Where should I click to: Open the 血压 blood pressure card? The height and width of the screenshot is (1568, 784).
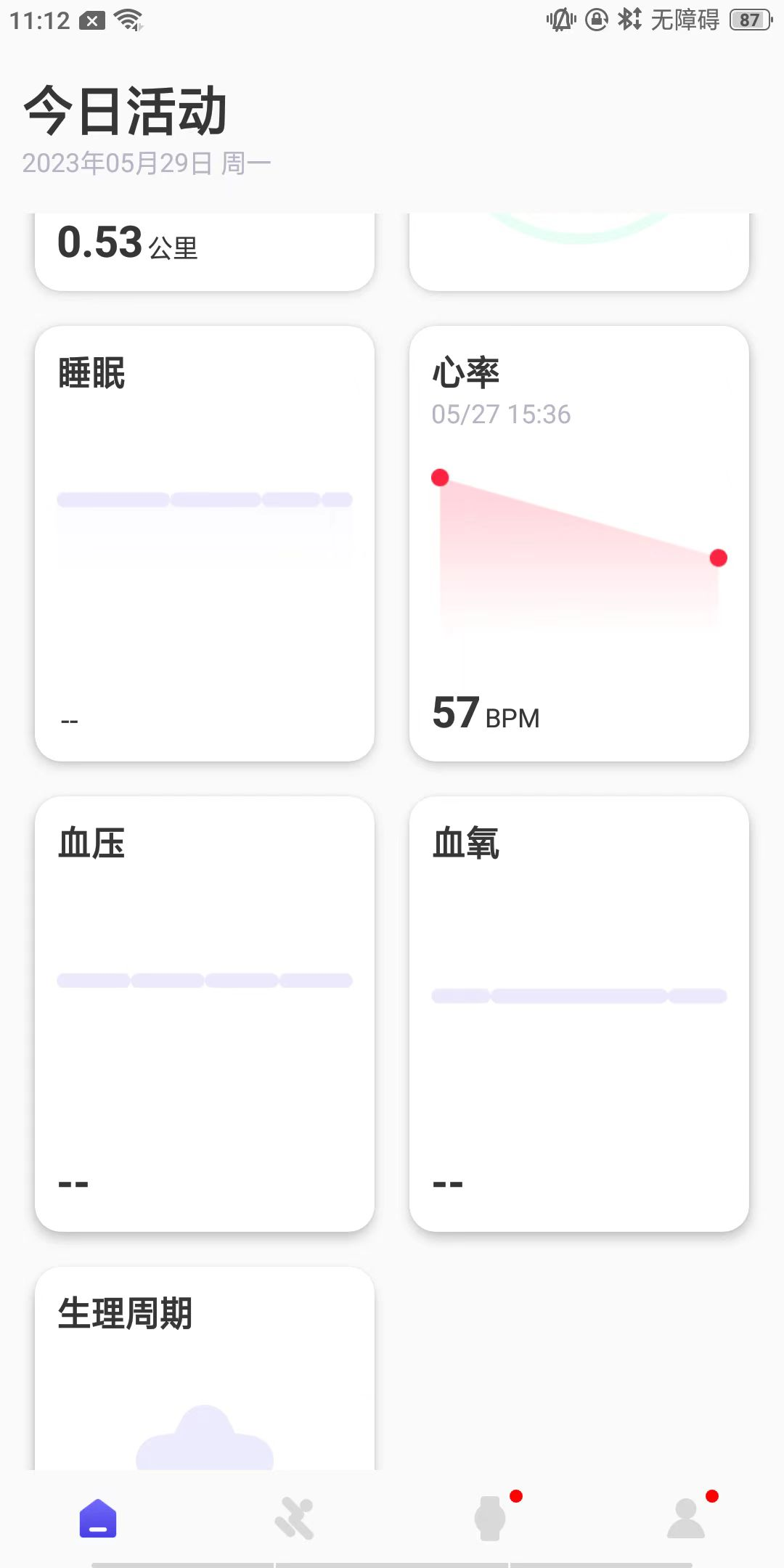click(x=204, y=1013)
